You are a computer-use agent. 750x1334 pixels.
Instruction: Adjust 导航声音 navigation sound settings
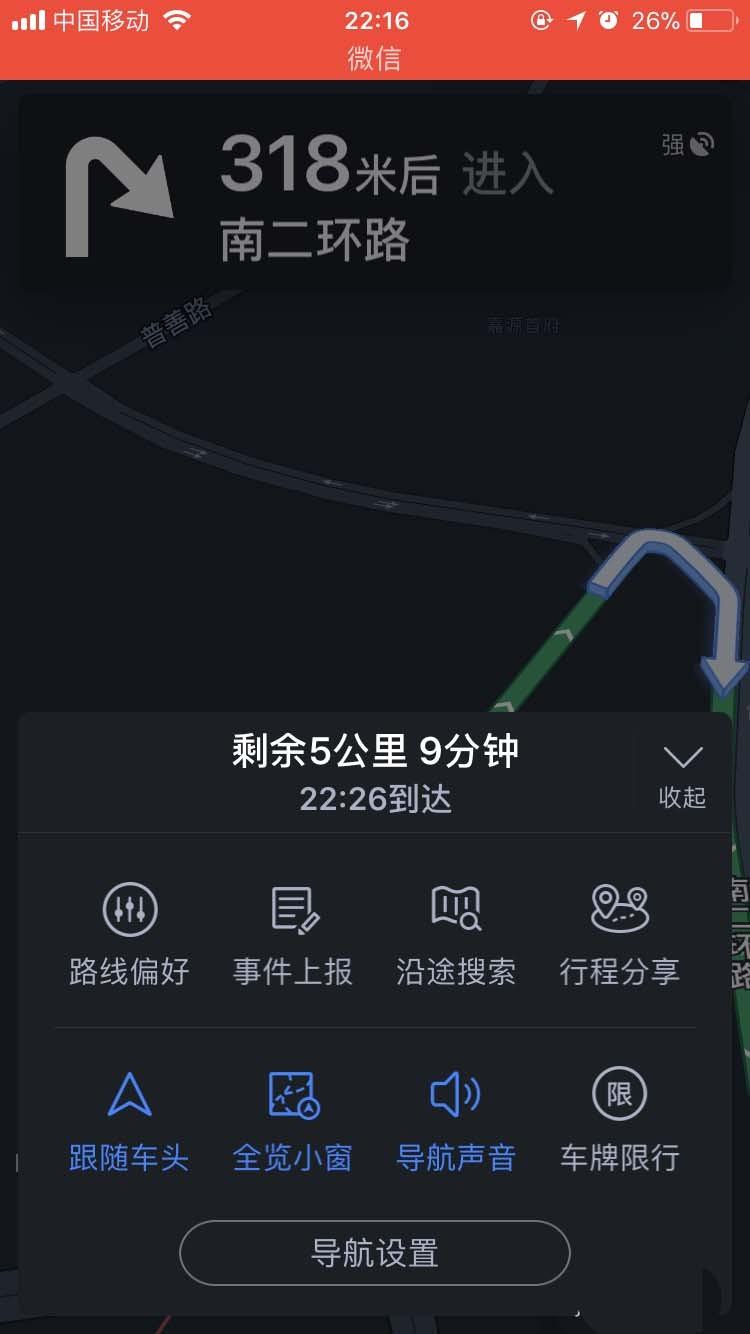[x=454, y=1118]
